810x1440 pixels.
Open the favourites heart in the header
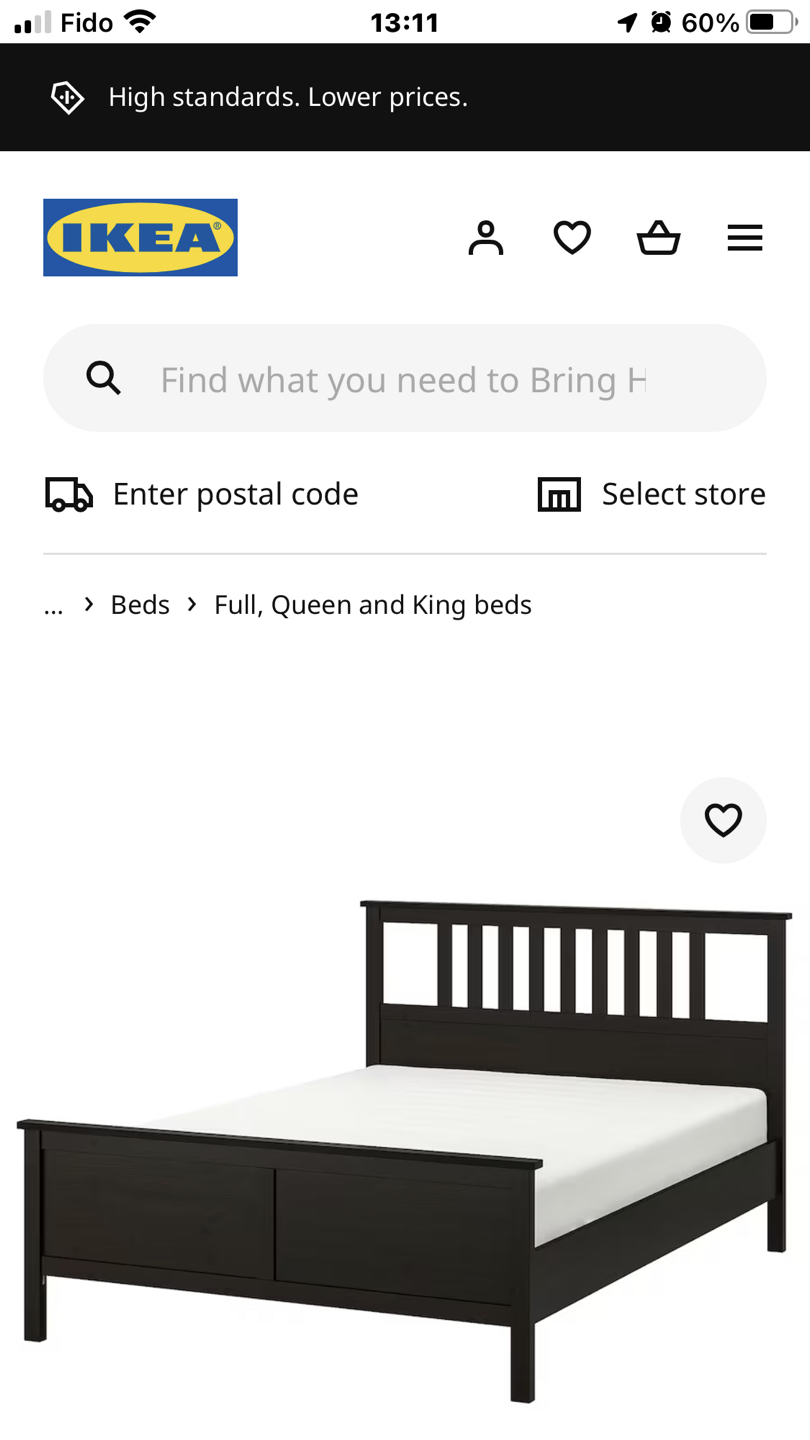[572, 238]
